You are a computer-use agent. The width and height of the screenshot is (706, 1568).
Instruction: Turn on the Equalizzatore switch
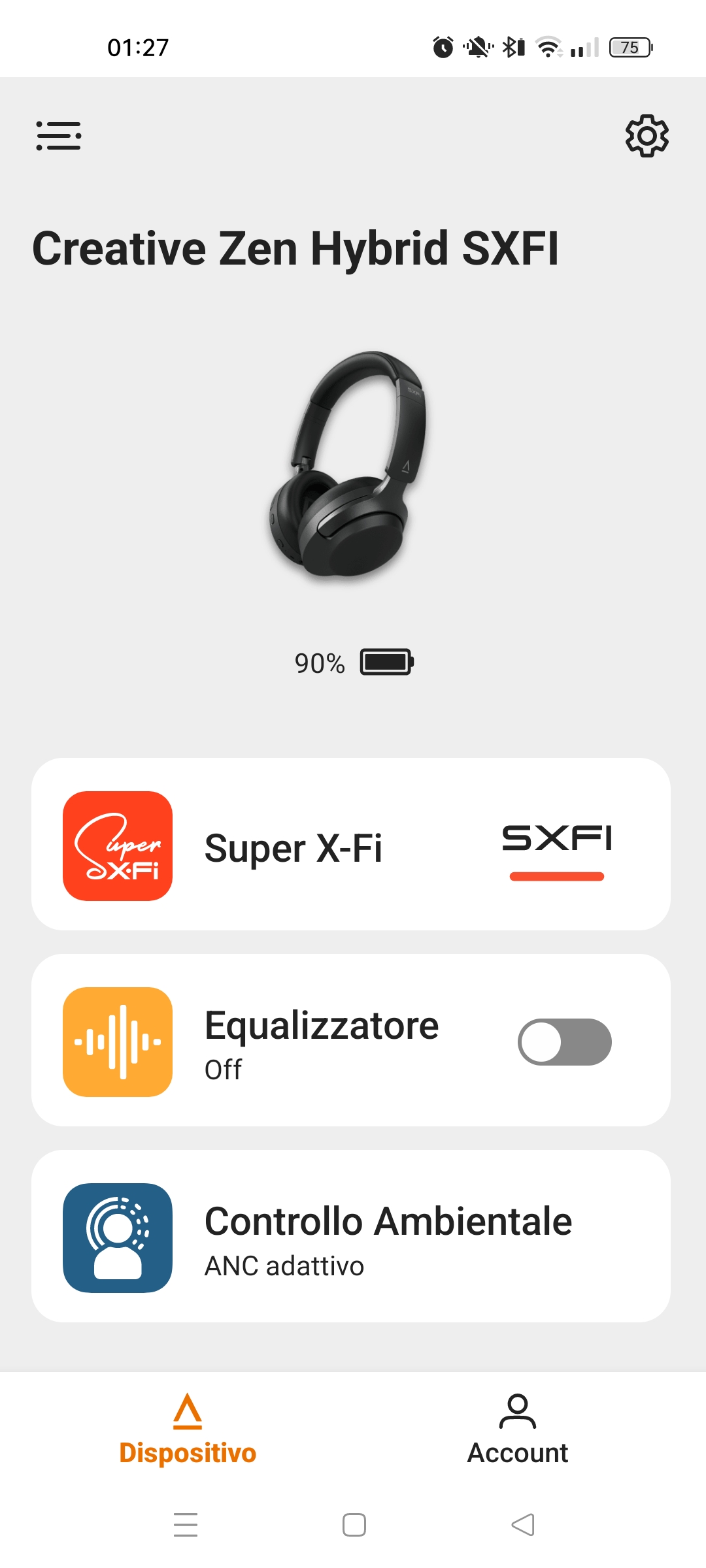pyautogui.click(x=565, y=1041)
